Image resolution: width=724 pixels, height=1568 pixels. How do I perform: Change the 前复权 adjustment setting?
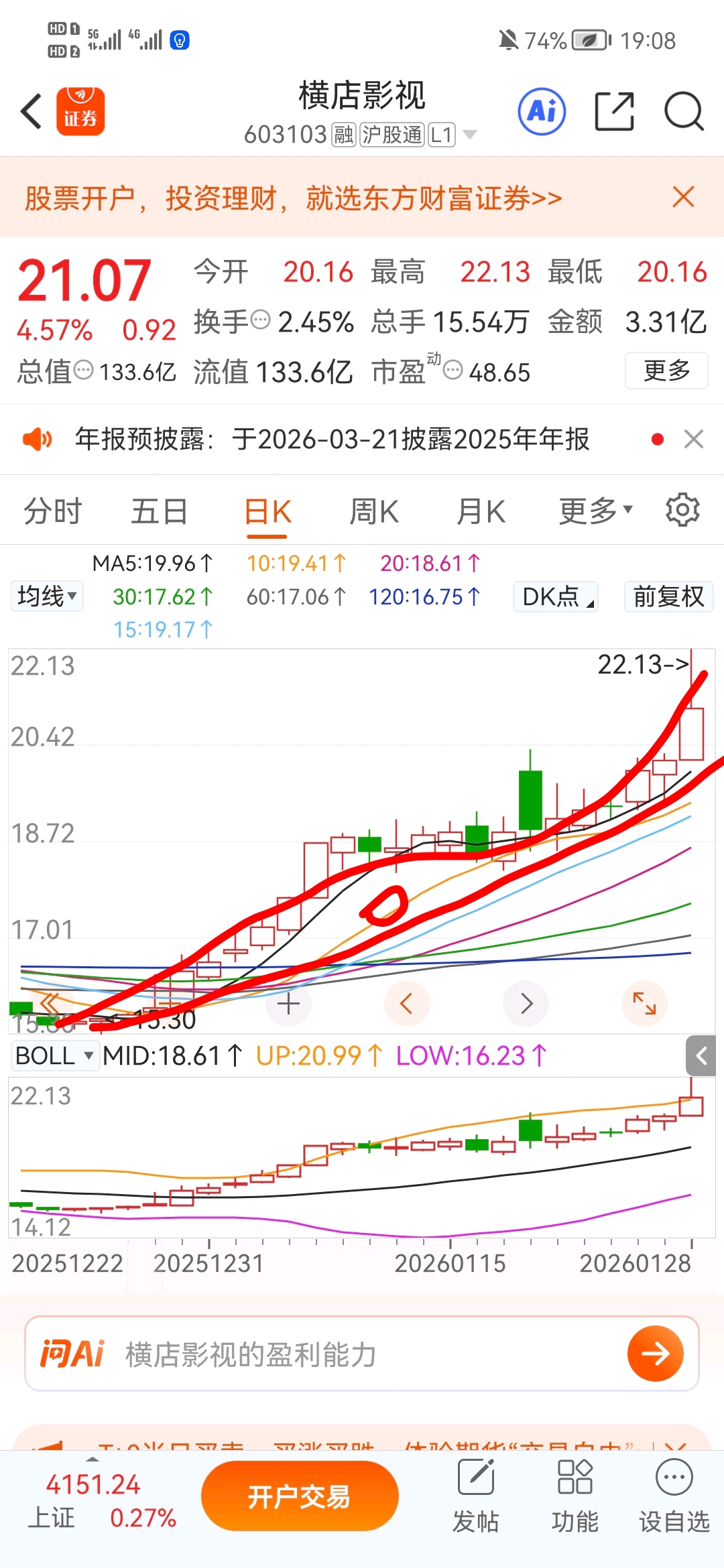(668, 596)
